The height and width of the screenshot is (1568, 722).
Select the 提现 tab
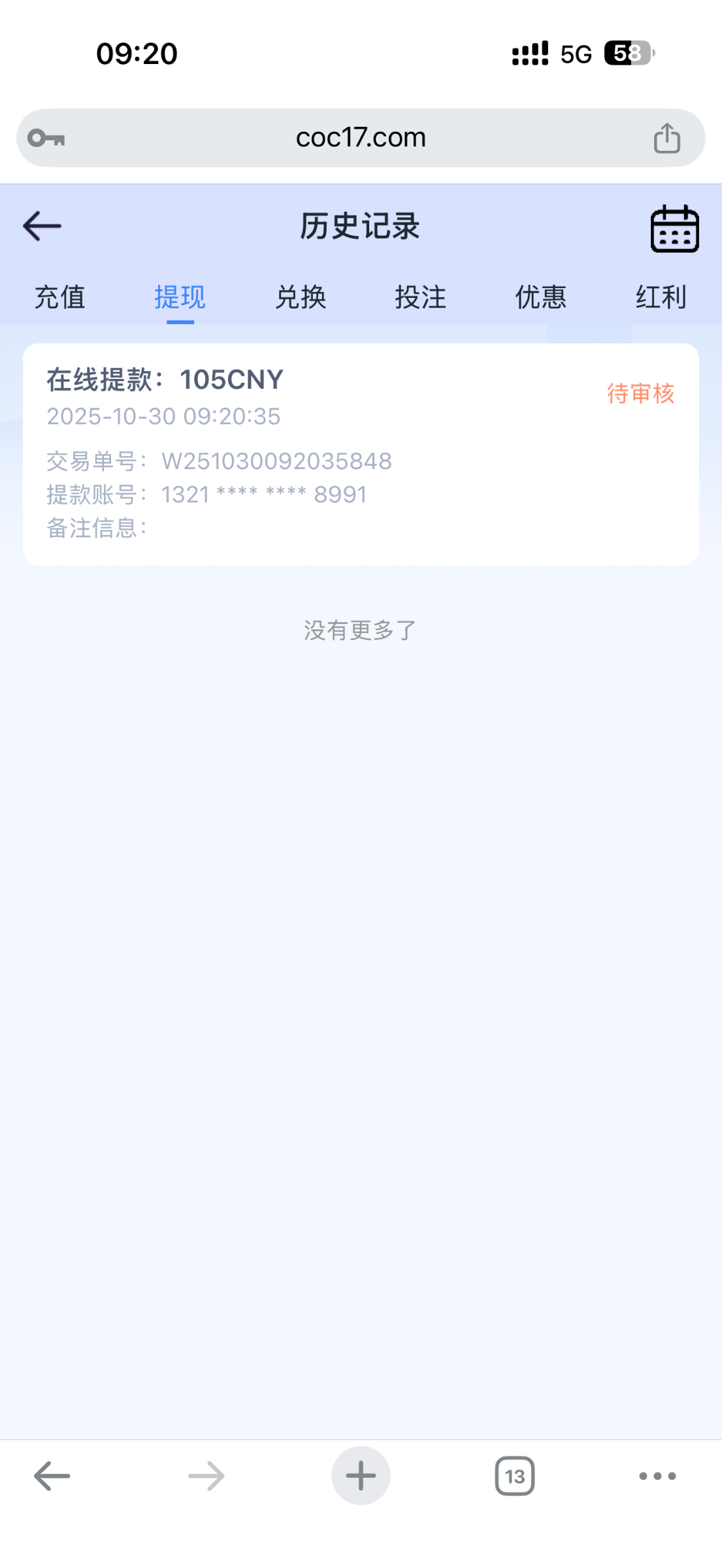(x=180, y=297)
